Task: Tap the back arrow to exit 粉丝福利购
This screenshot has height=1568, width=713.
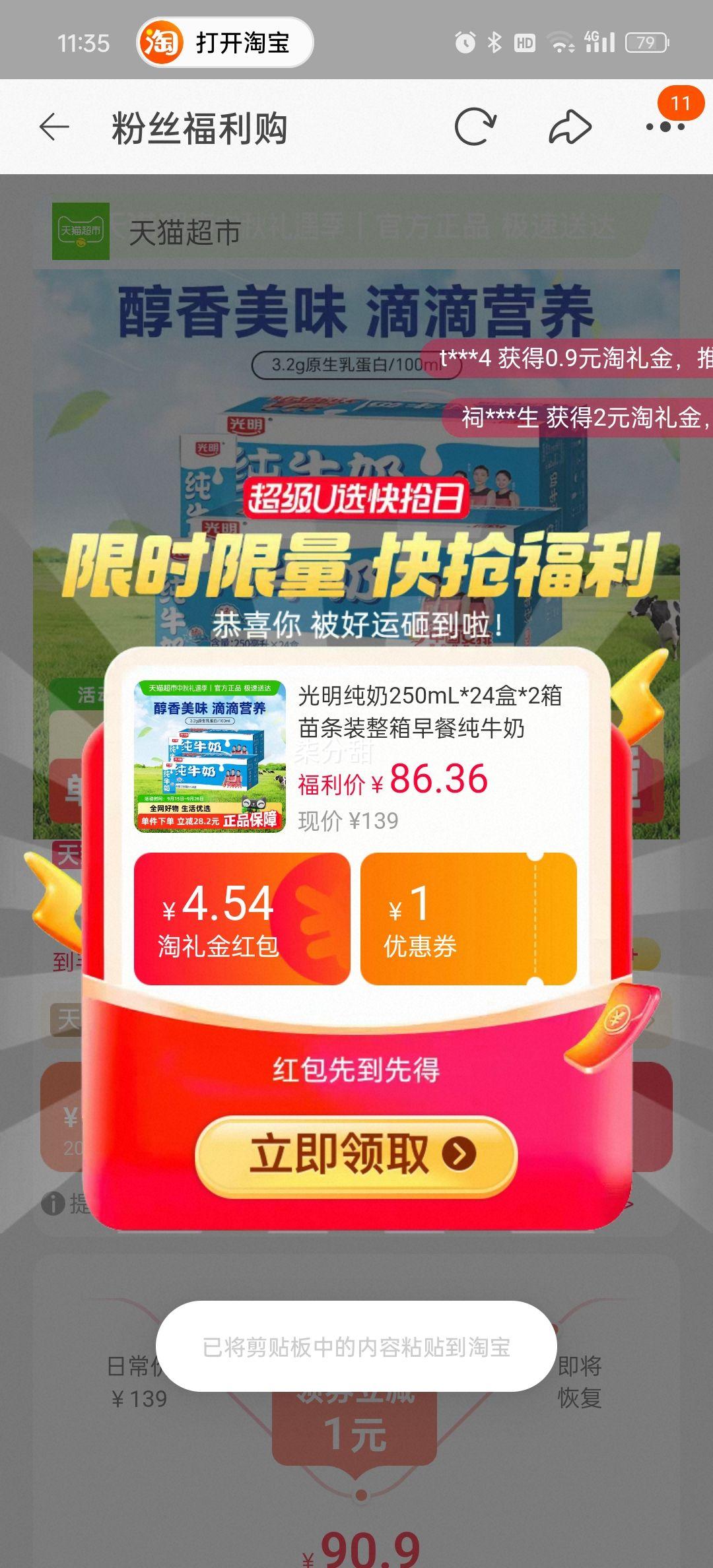Action: (x=53, y=127)
